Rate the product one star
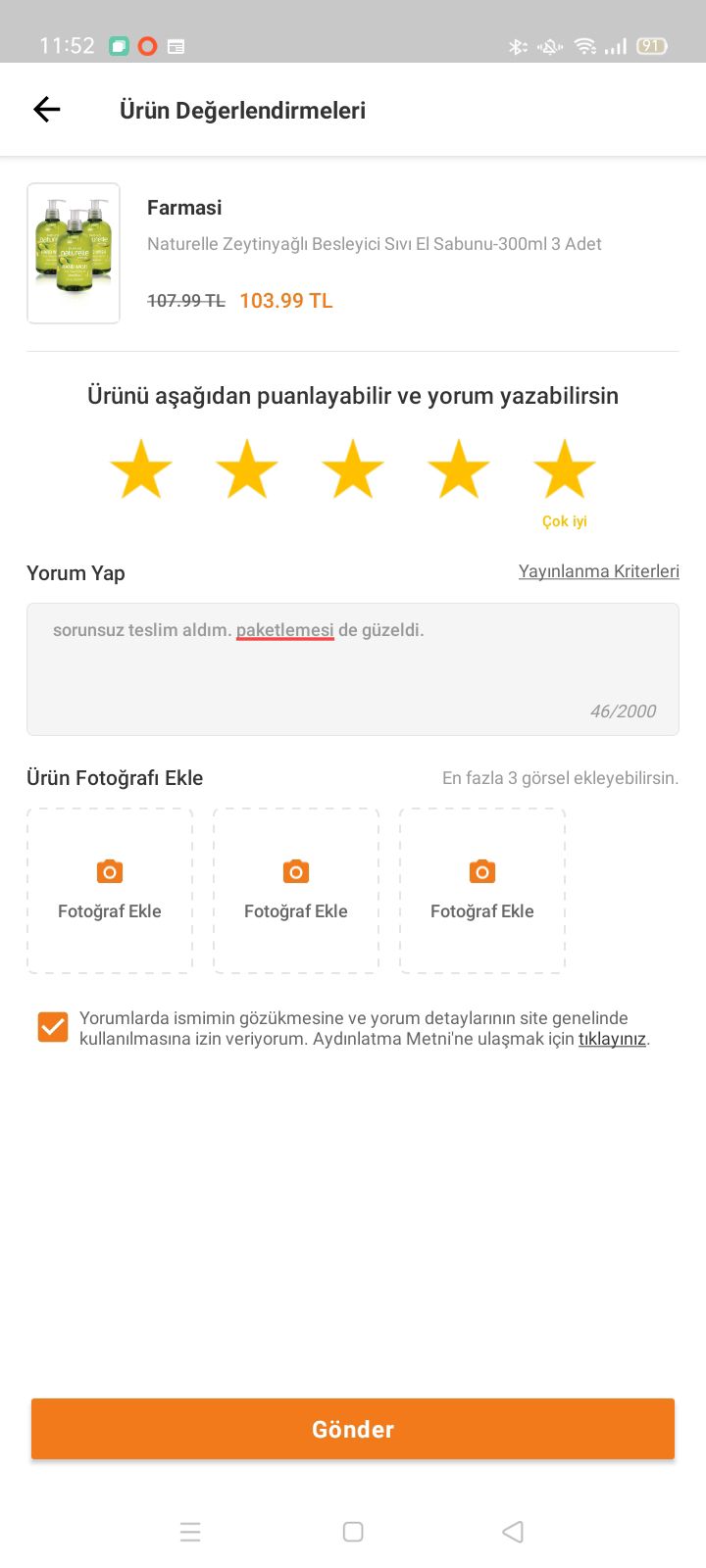706x1568 pixels. 141,469
